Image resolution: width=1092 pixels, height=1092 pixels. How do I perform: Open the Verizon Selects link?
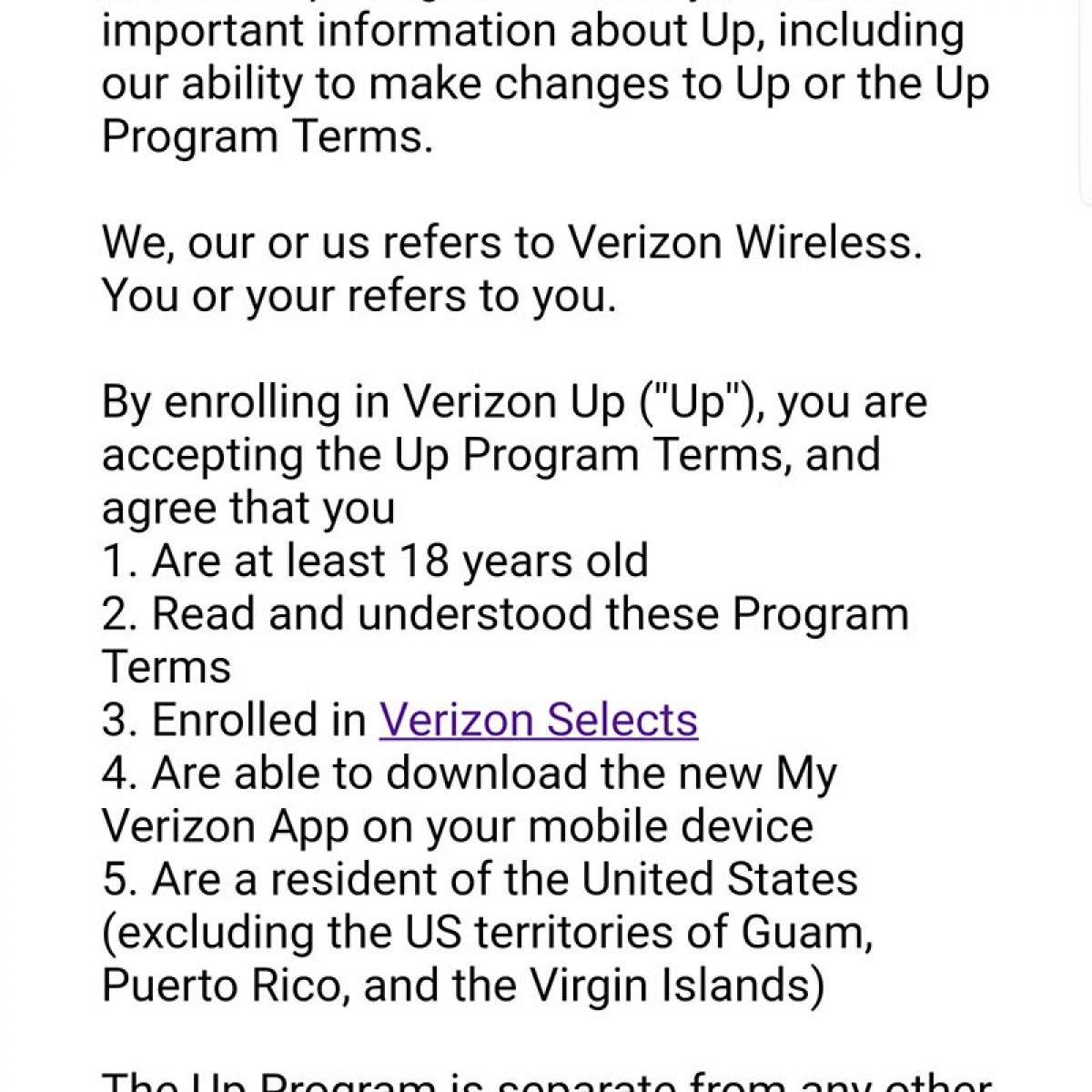(x=538, y=721)
